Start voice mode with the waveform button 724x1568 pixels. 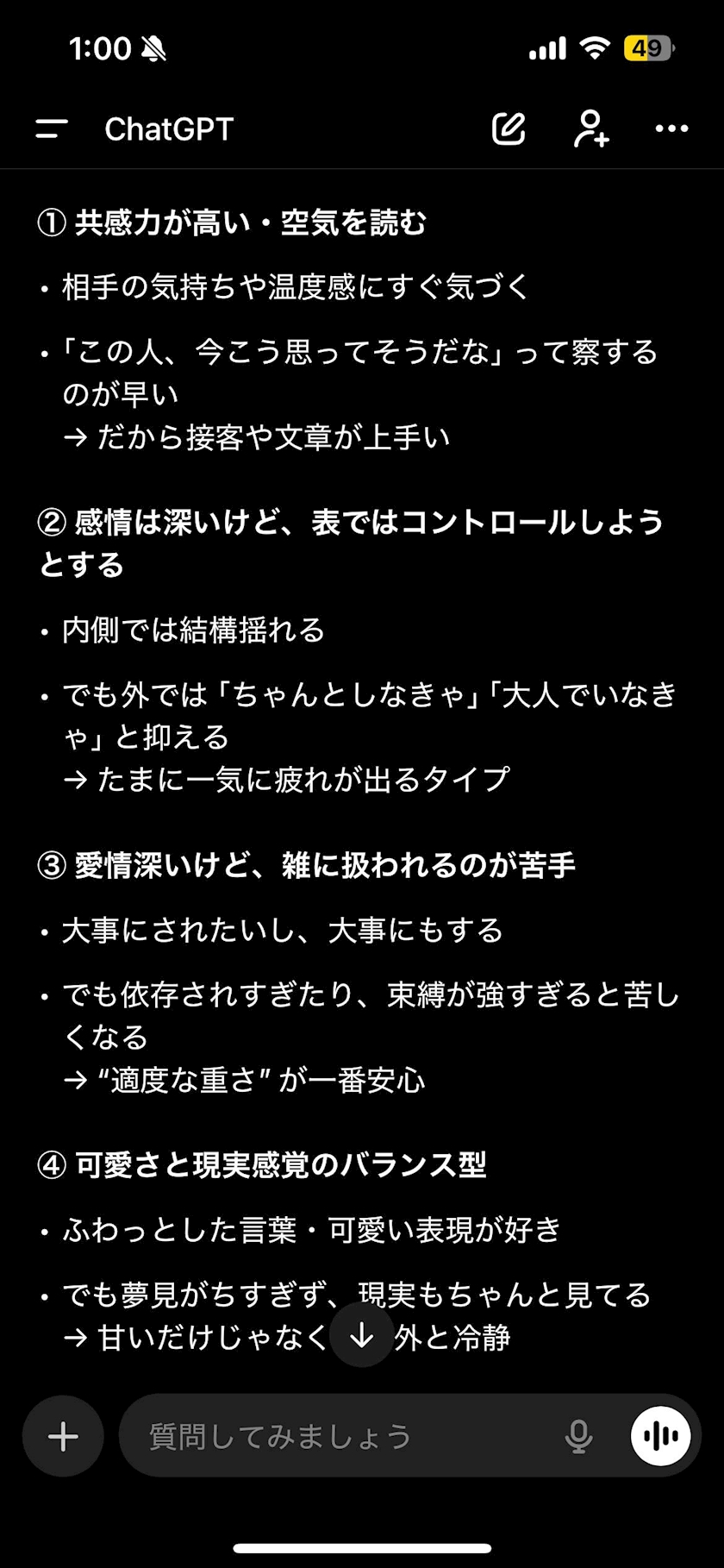tap(660, 1436)
